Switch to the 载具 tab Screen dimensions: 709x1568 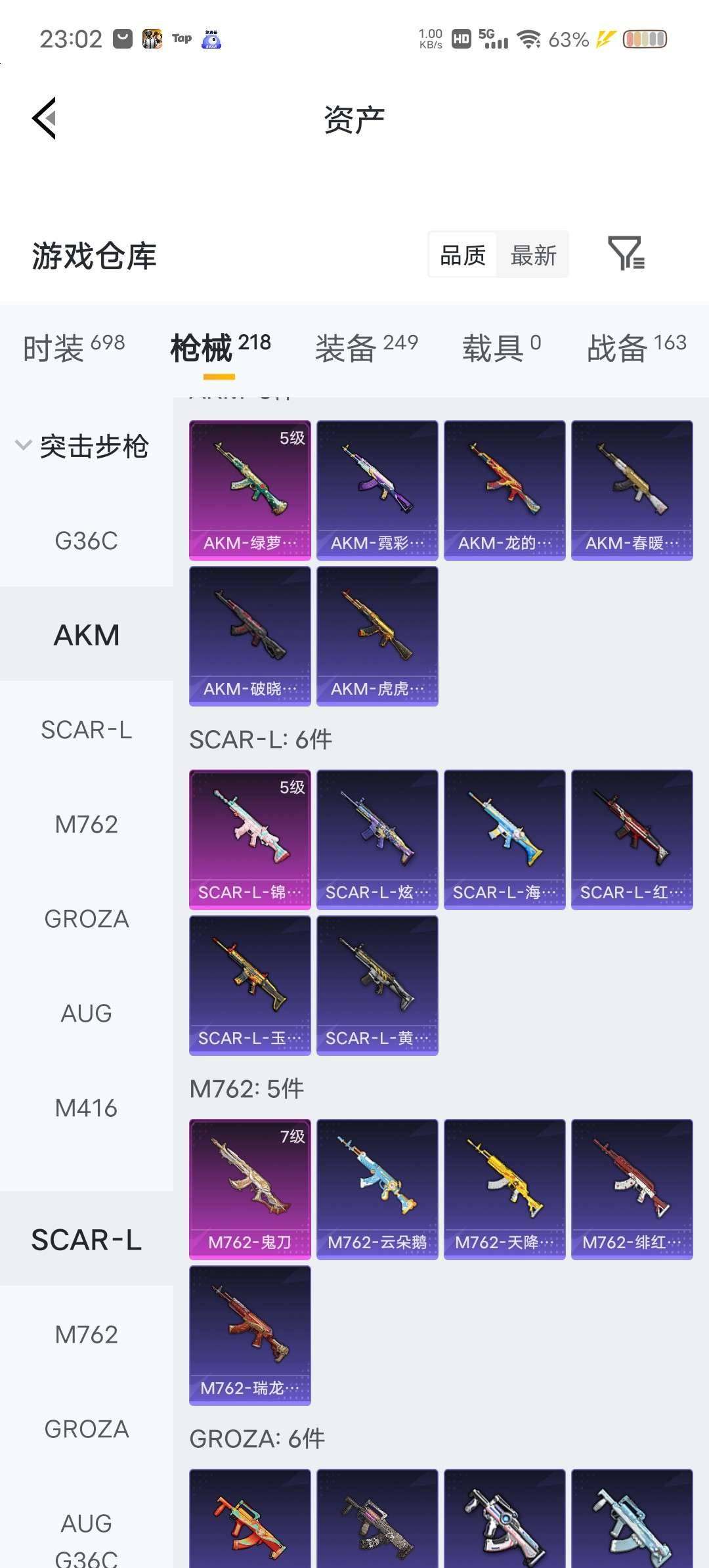tap(502, 347)
